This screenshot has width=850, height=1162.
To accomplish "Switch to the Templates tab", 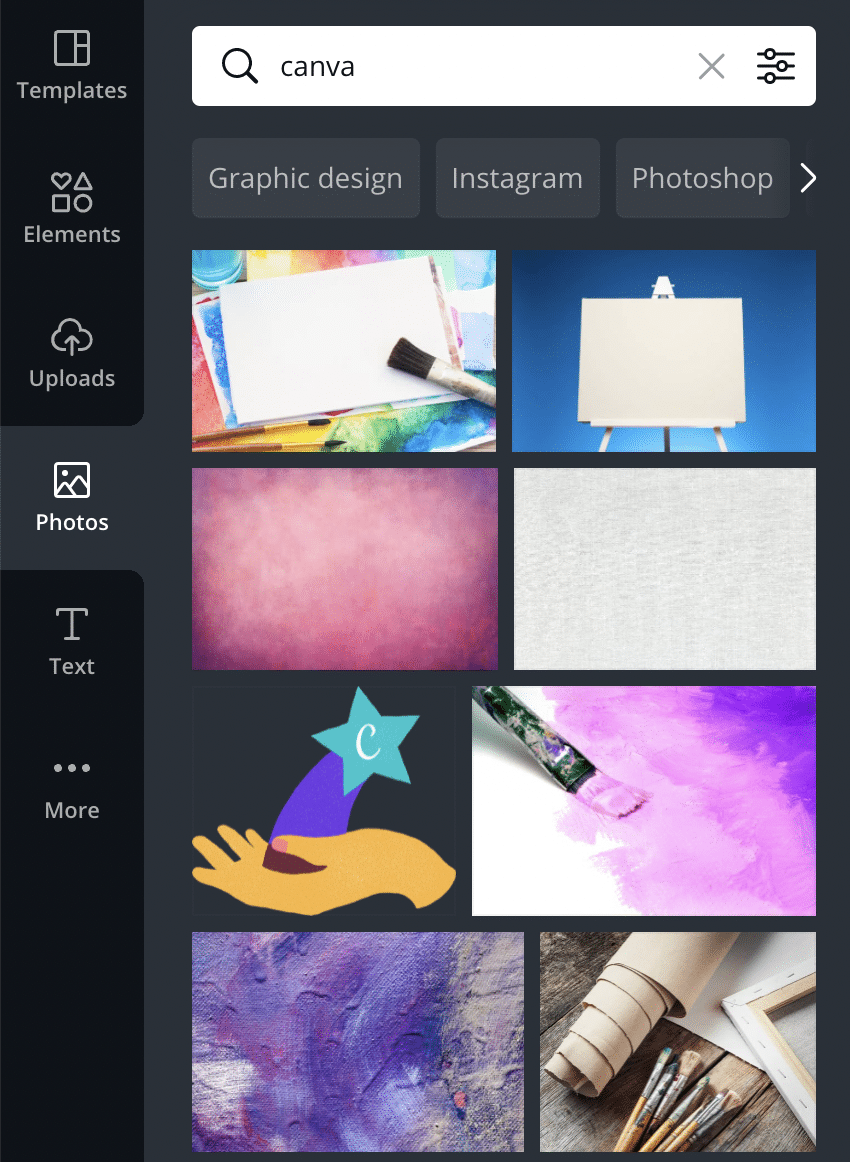I will click(x=72, y=66).
